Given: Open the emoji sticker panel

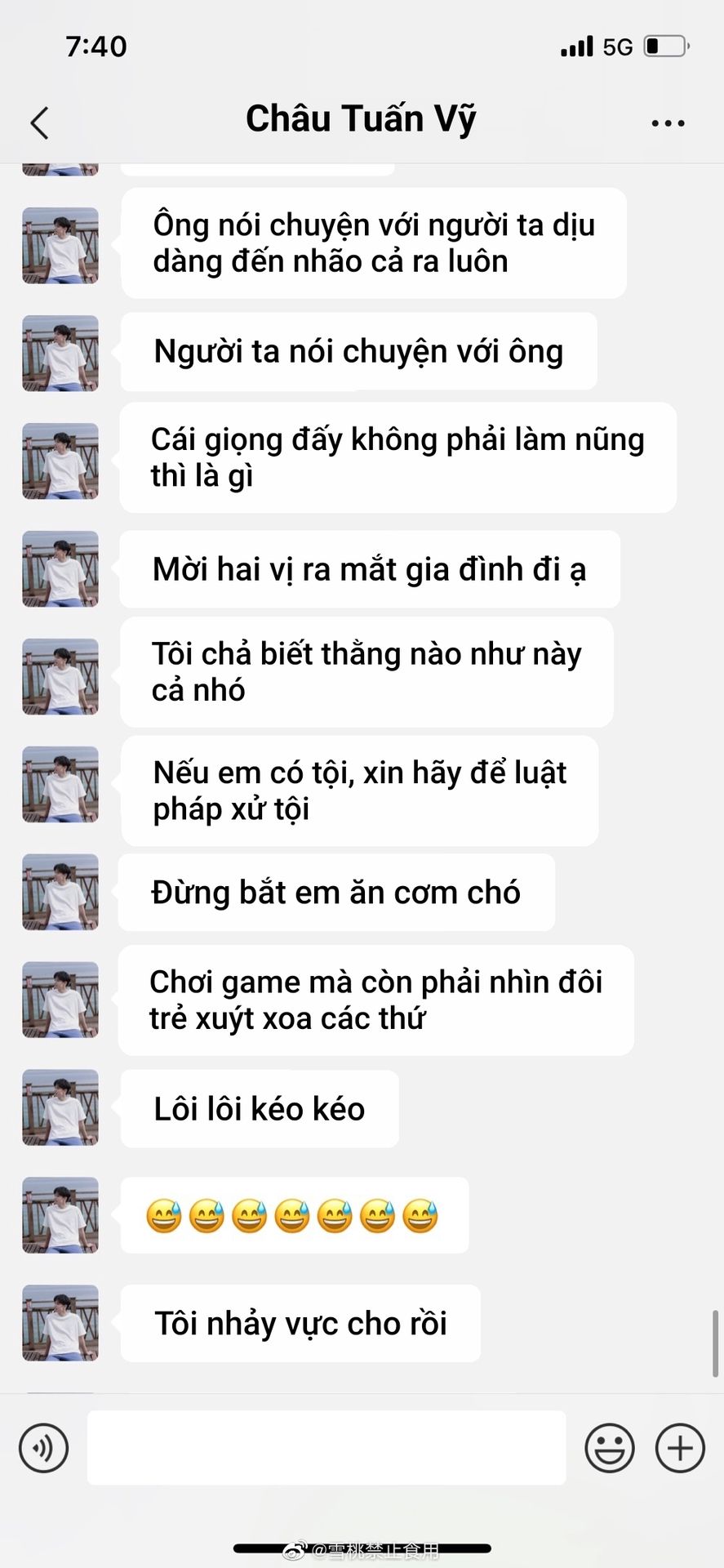Looking at the screenshot, I should pos(609,1448).
